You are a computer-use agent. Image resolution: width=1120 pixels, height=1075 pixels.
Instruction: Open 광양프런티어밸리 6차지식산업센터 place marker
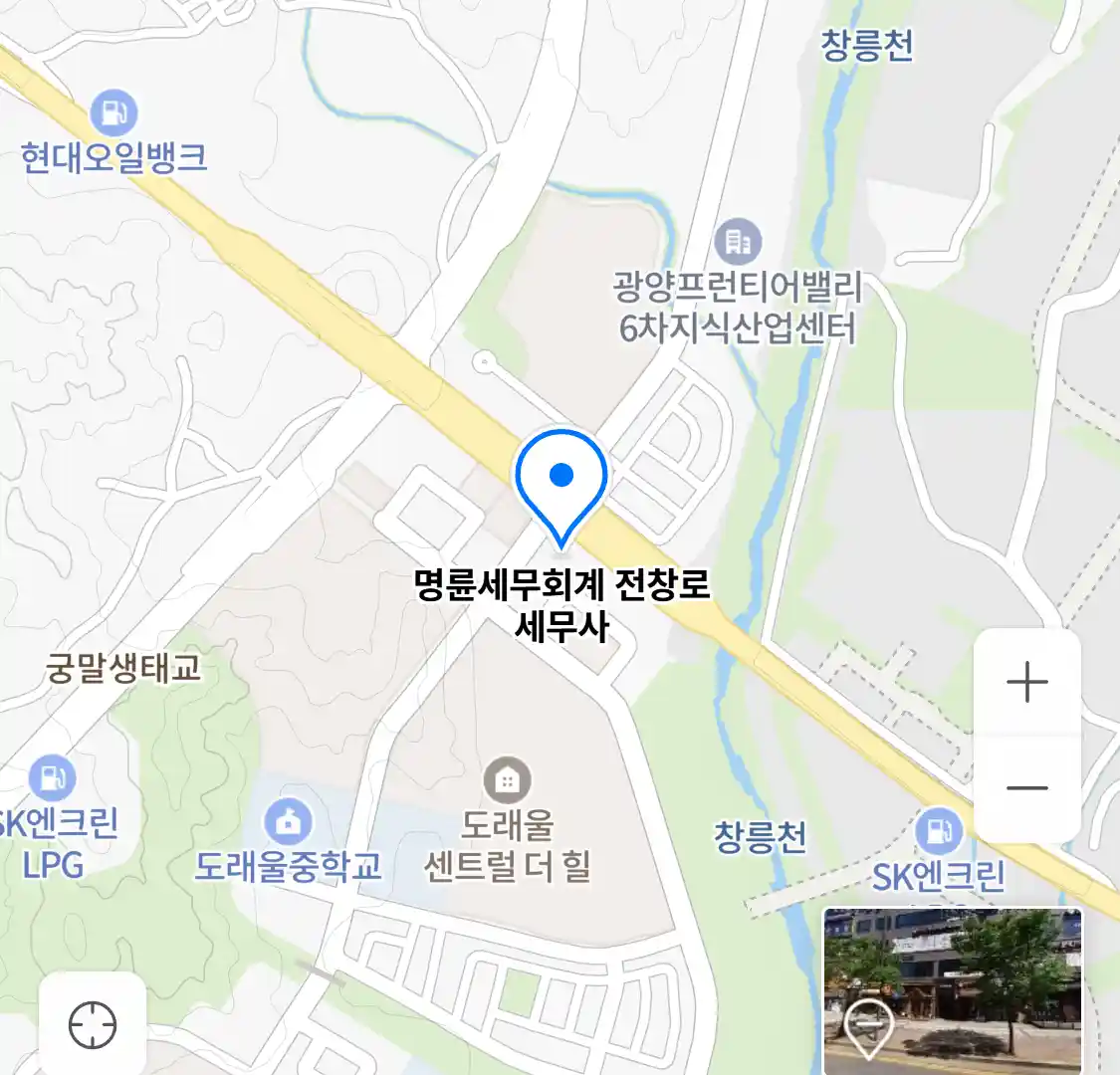(x=738, y=241)
